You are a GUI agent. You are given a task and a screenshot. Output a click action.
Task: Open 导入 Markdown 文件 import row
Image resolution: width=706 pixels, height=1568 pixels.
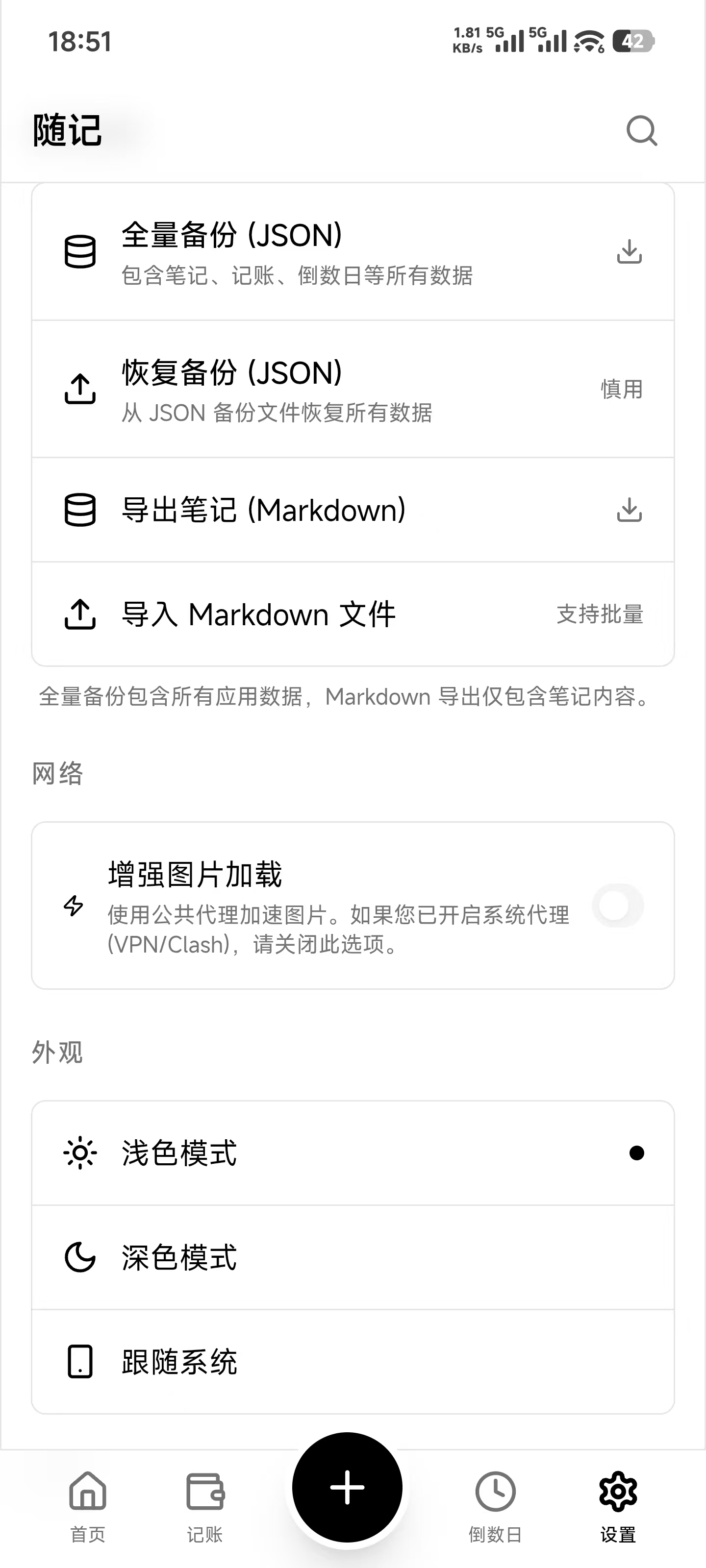[x=353, y=613]
